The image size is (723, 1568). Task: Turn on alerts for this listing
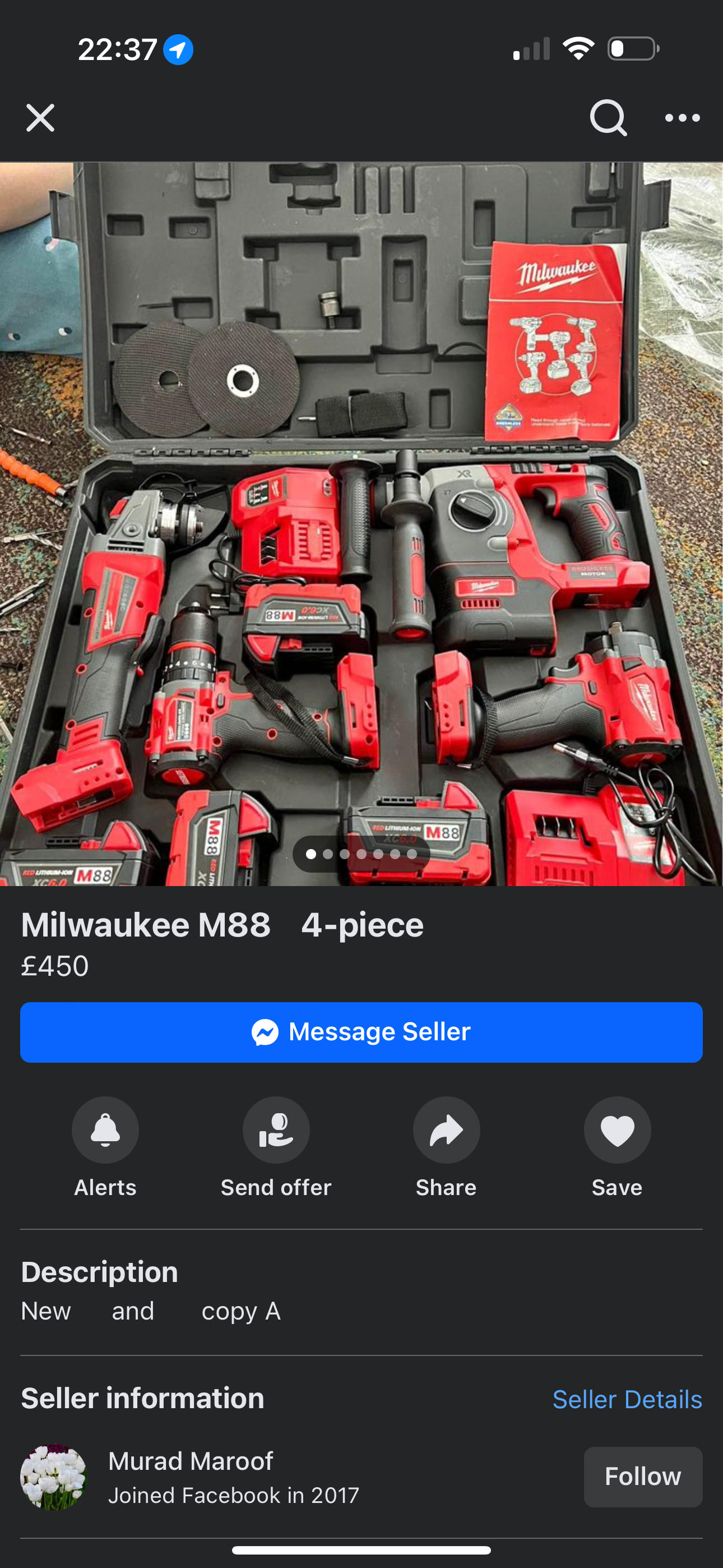(105, 1131)
